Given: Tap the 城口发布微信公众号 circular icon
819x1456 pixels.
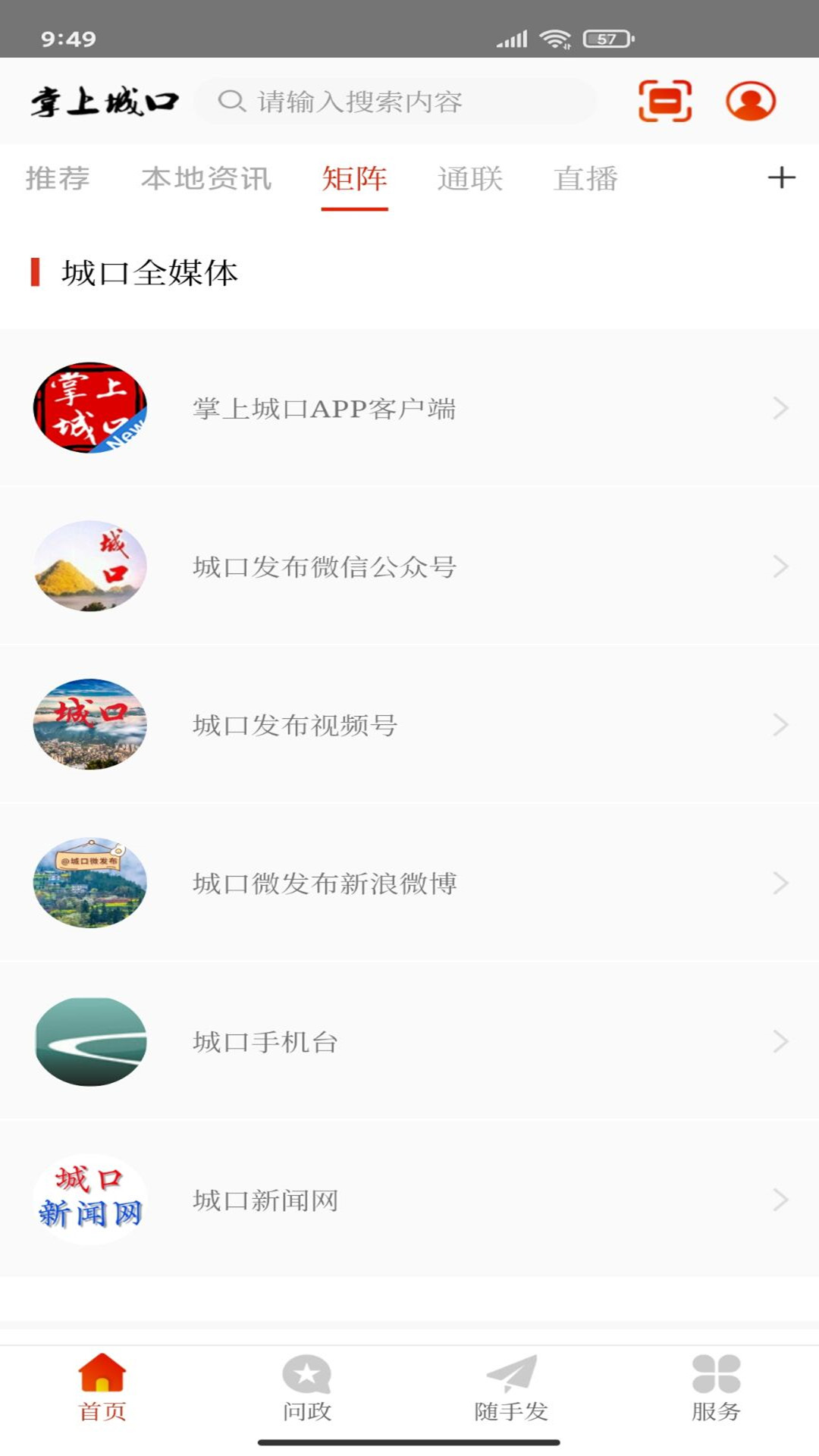Looking at the screenshot, I should pos(89,566).
